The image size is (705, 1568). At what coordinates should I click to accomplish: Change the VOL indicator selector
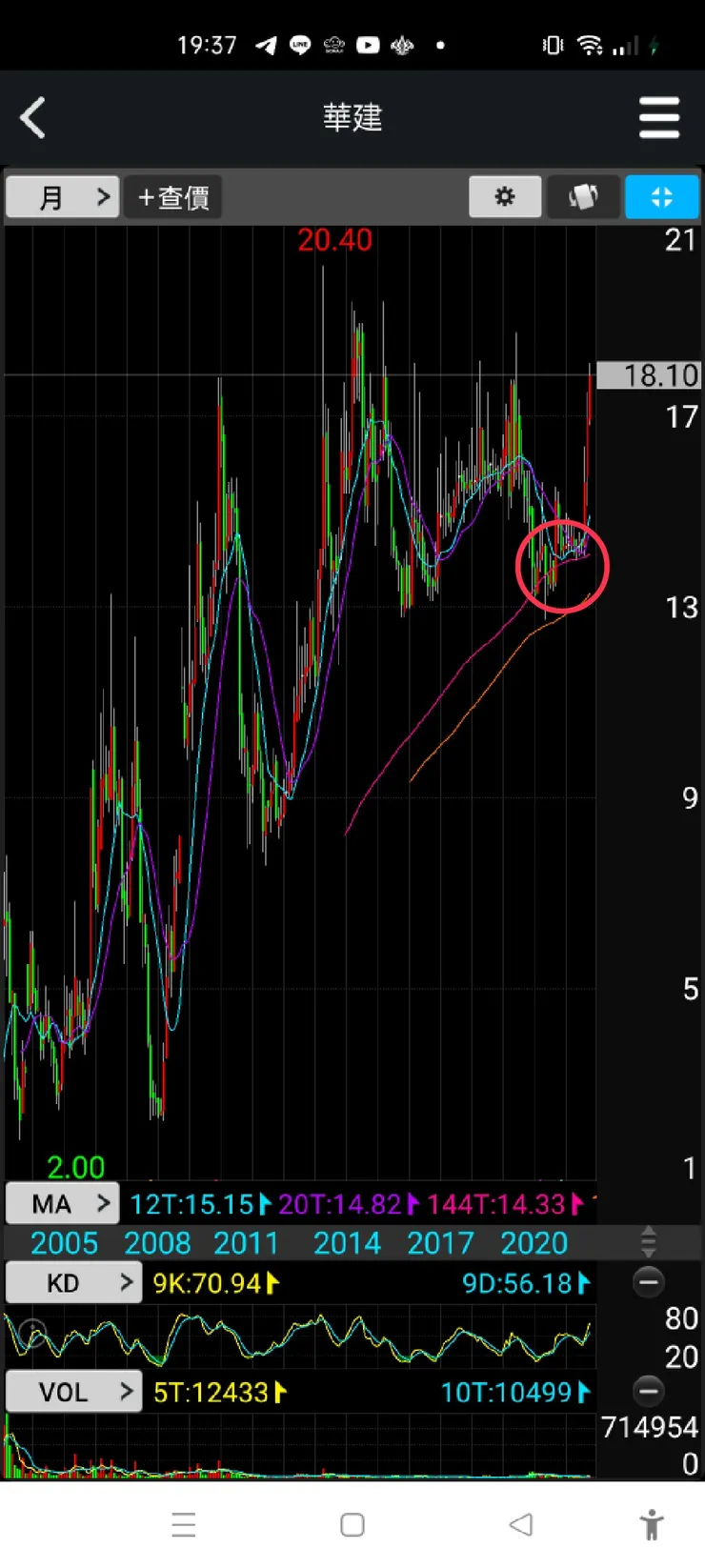[x=73, y=1392]
